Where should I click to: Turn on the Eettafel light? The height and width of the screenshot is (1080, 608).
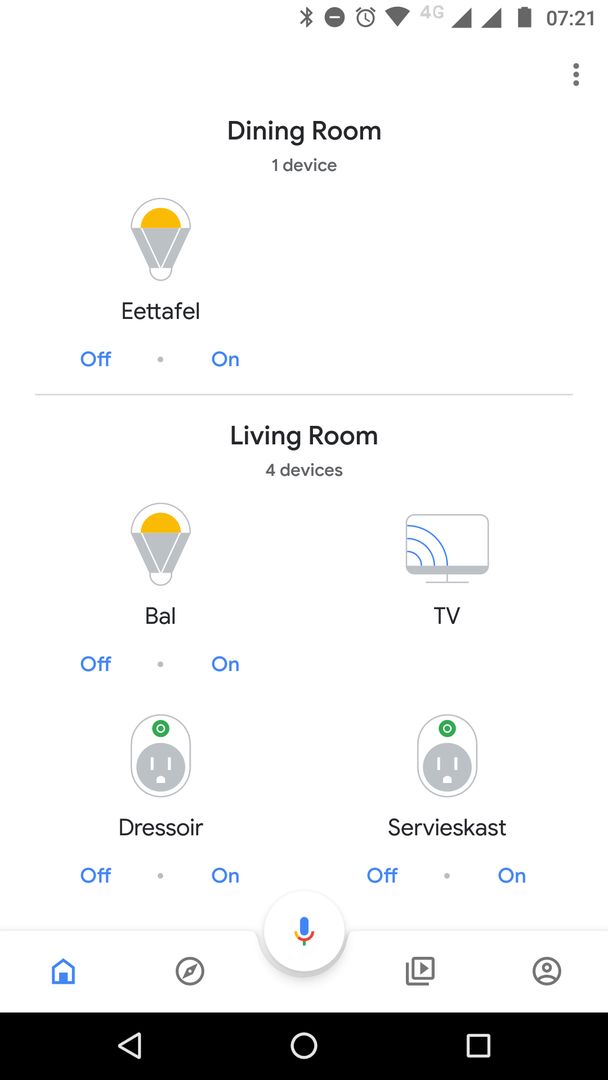coord(225,359)
